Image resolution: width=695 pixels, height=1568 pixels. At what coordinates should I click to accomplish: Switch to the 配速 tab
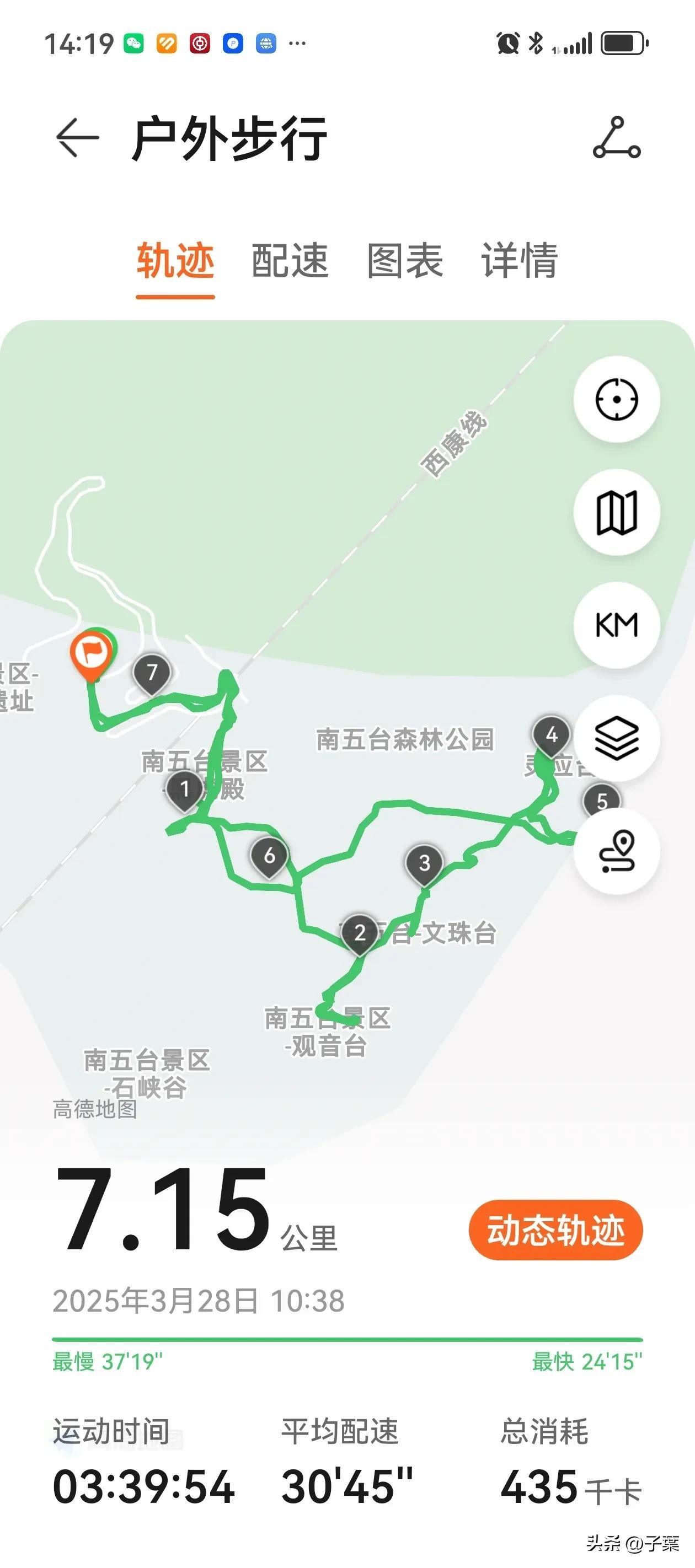(290, 261)
